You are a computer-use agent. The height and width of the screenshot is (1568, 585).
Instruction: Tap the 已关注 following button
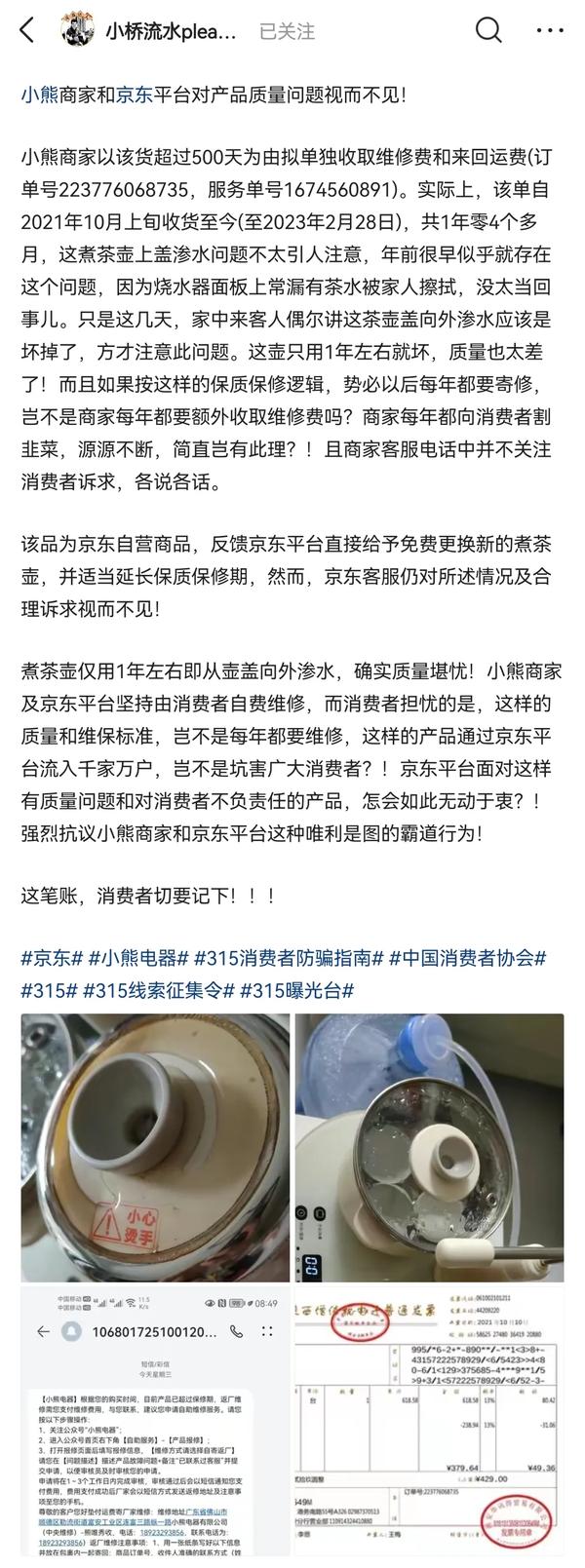[x=287, y=31]
